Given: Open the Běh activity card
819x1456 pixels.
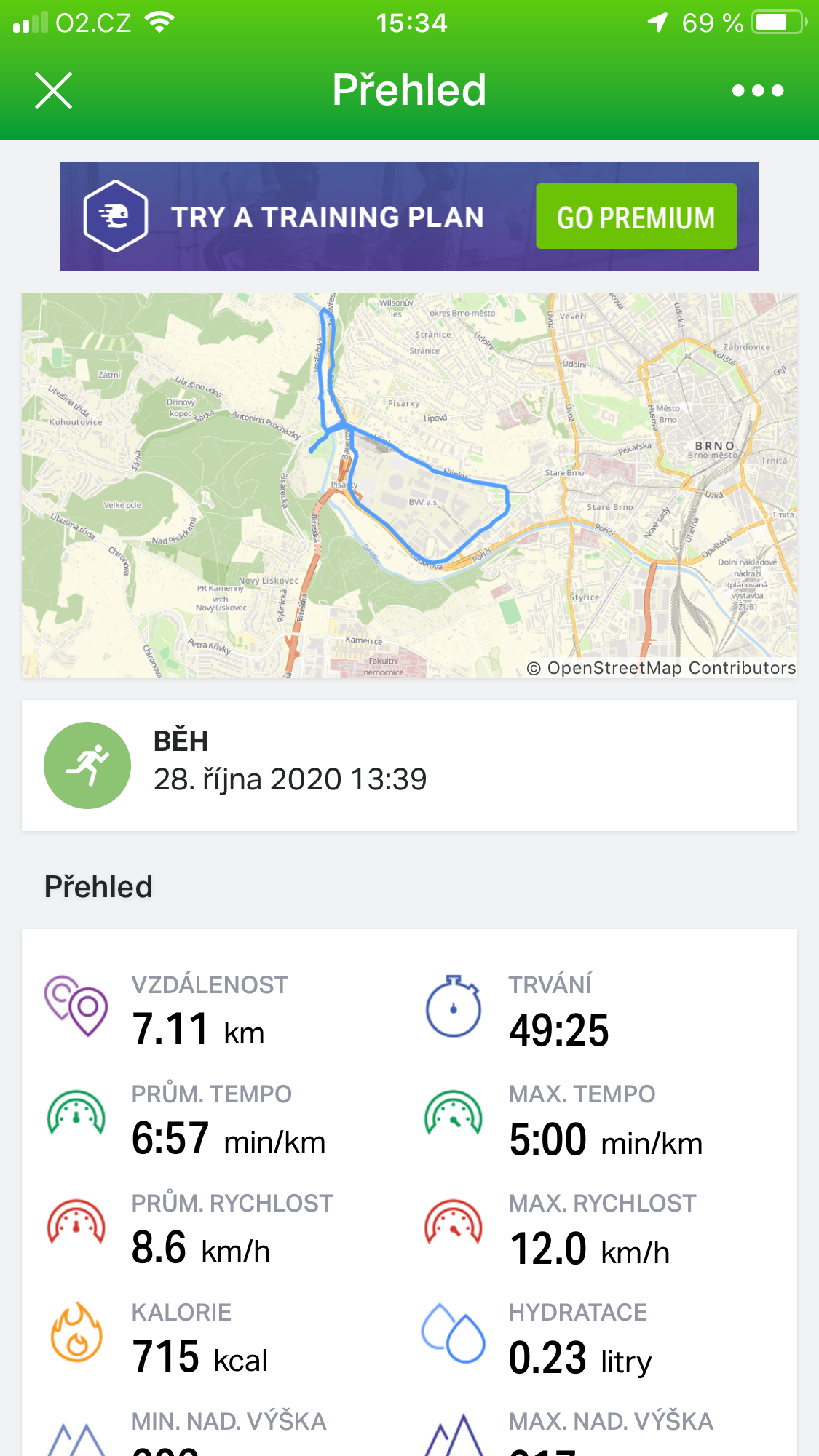Looking at the screenshot, I should 409,765.
